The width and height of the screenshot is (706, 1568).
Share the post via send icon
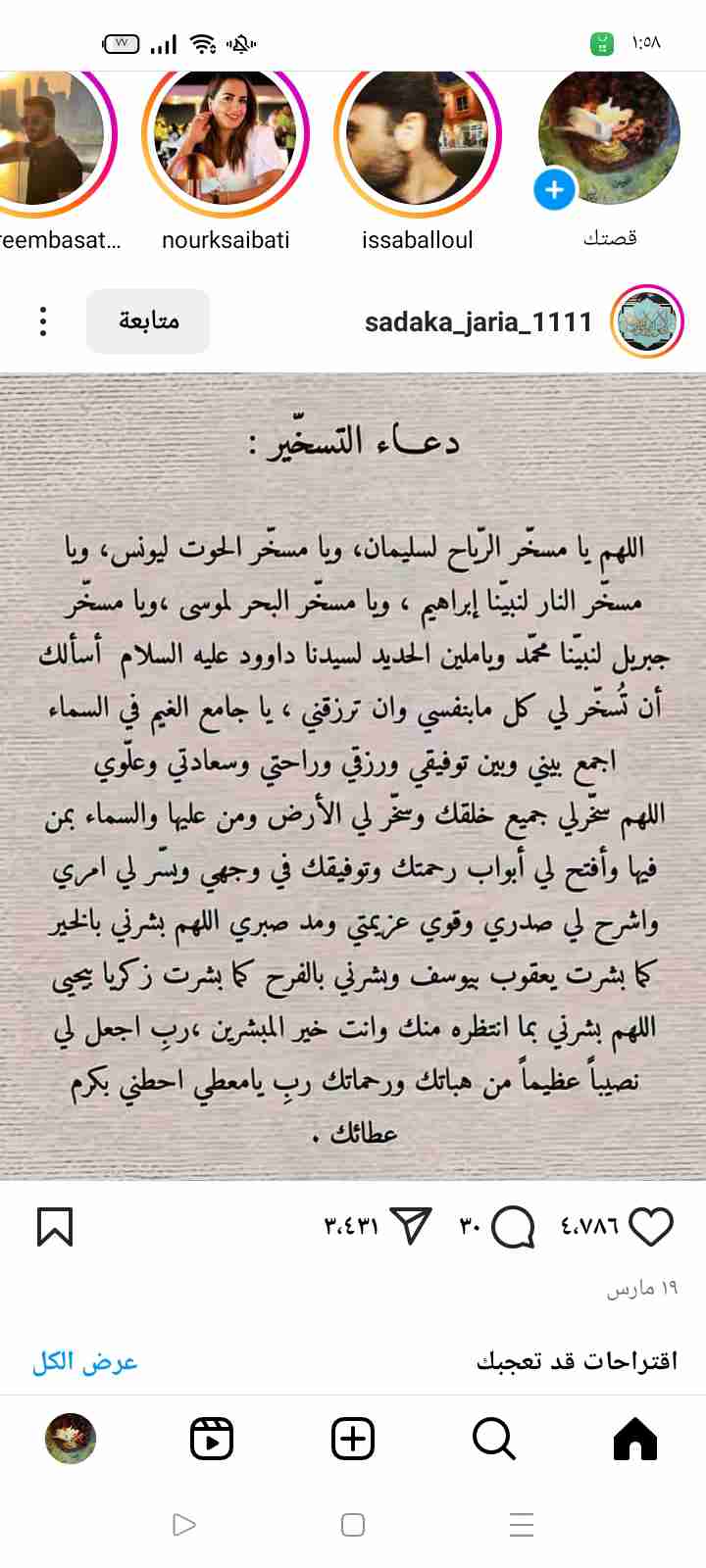coord(411,1226)
